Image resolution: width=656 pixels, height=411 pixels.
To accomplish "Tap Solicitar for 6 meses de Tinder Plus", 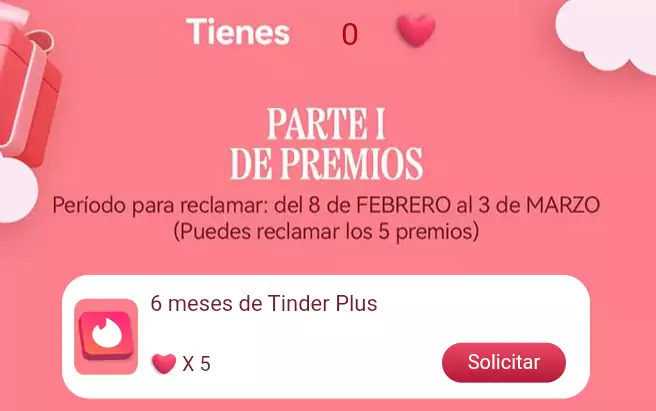I will 504,362.
